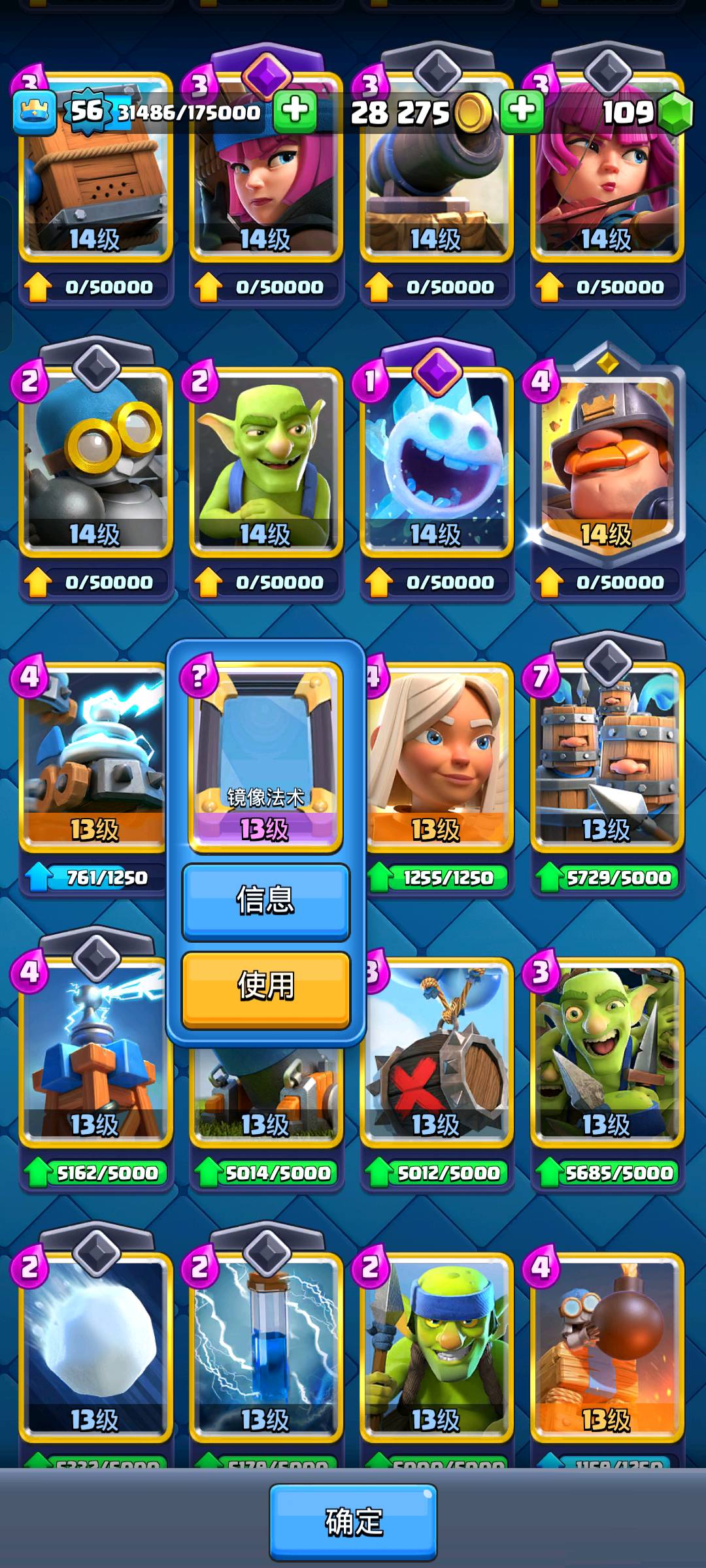
Task: Confirm with the 确定 button
Action: (x=353, y=1522)
